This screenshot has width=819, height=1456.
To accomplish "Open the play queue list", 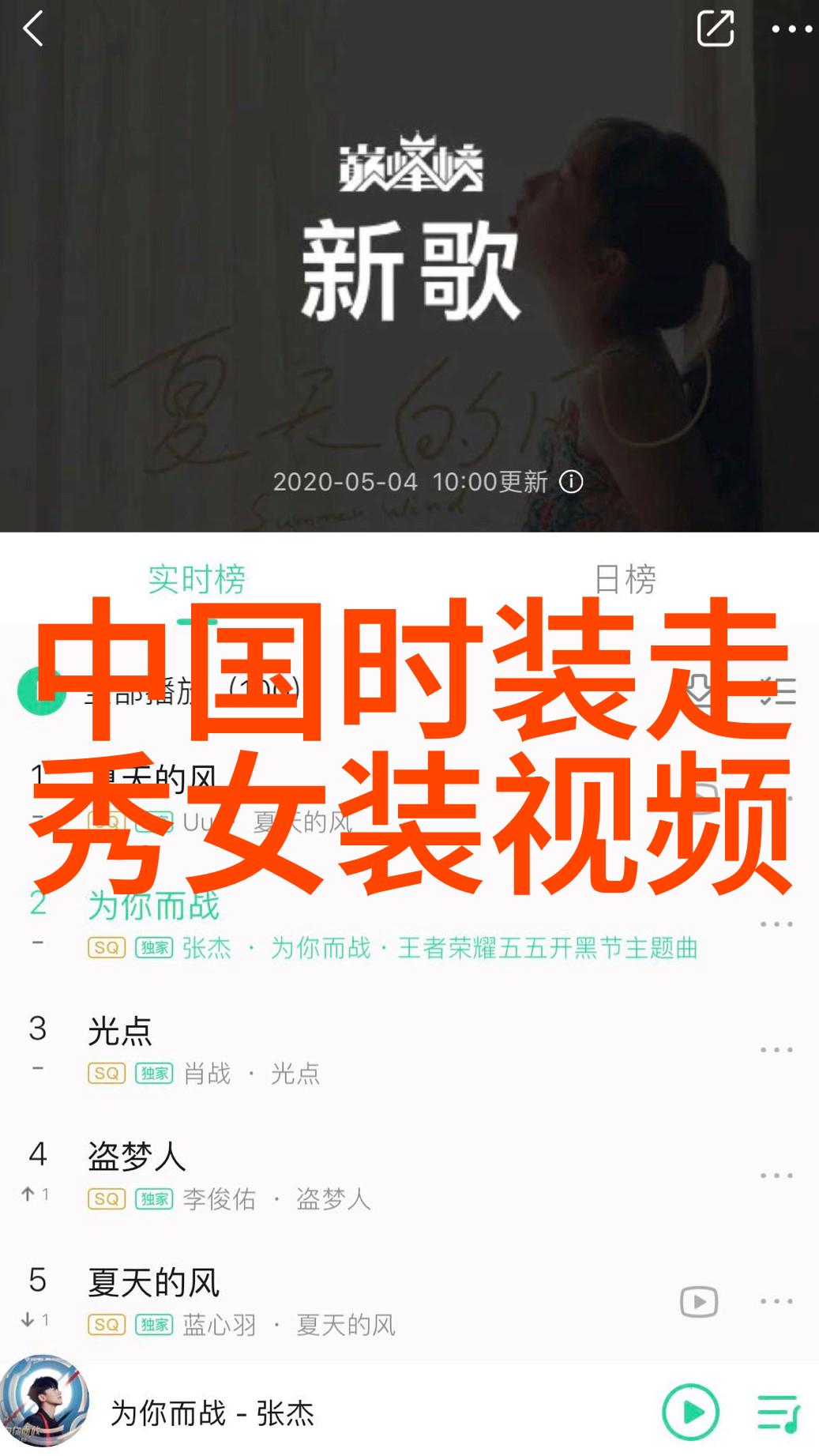I will click(x=778, y=1413).
